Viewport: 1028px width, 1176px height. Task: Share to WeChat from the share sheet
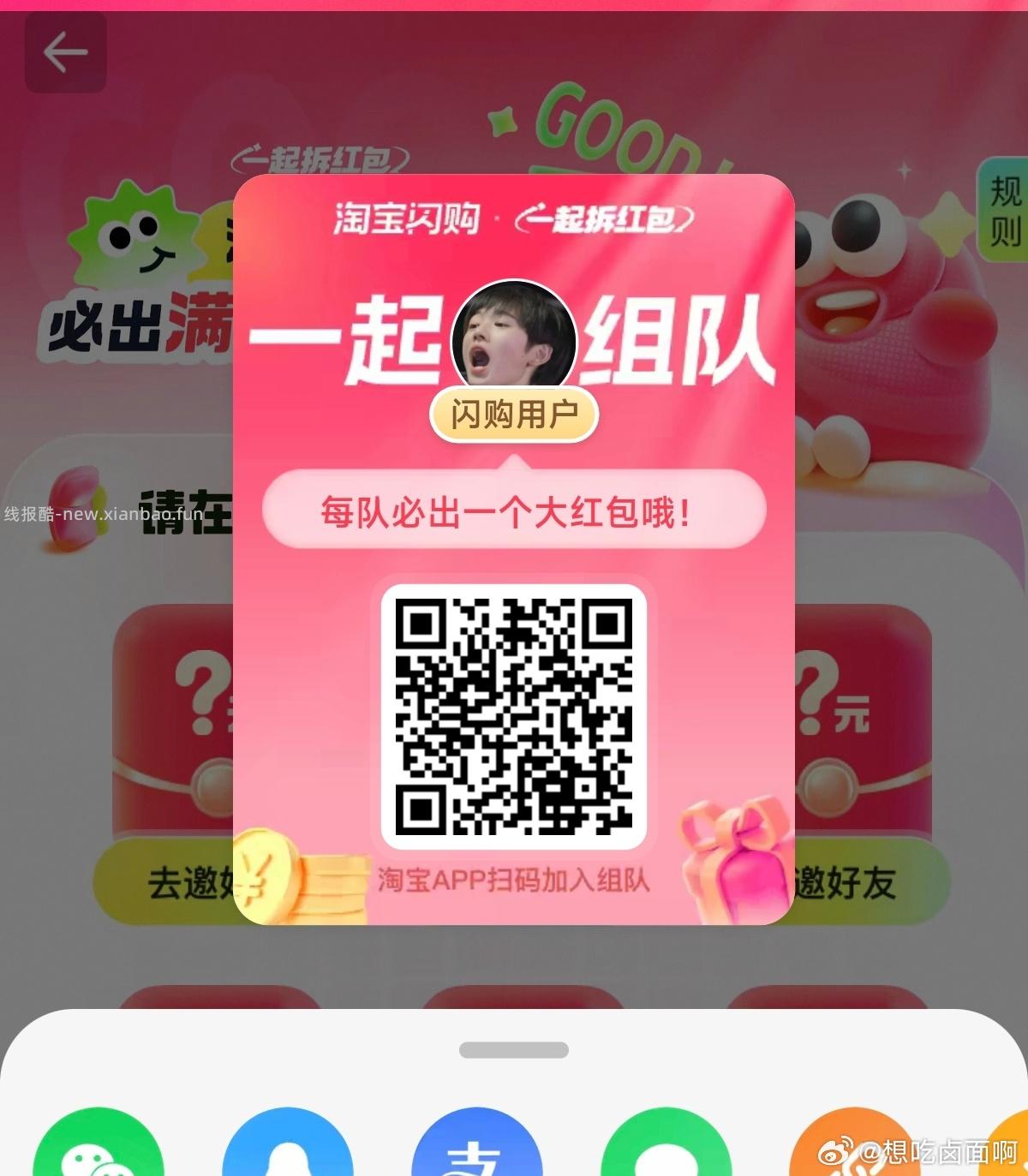tap(99, 1148)
